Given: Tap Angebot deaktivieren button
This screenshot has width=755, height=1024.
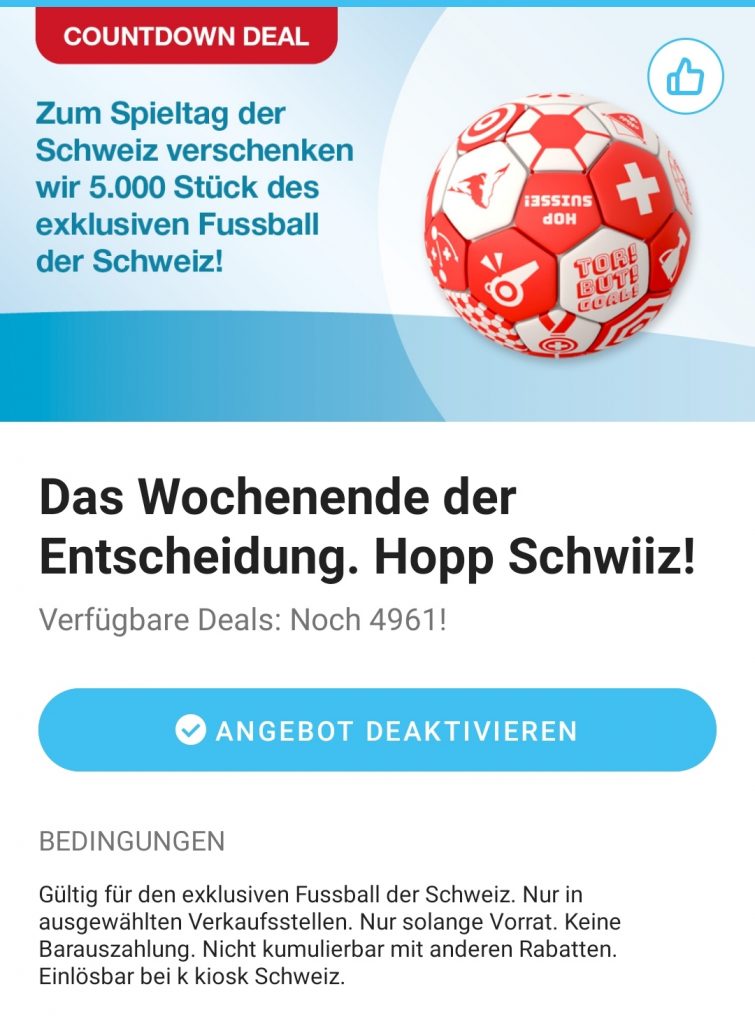Looking at the screenshot, I should point(377,730).
